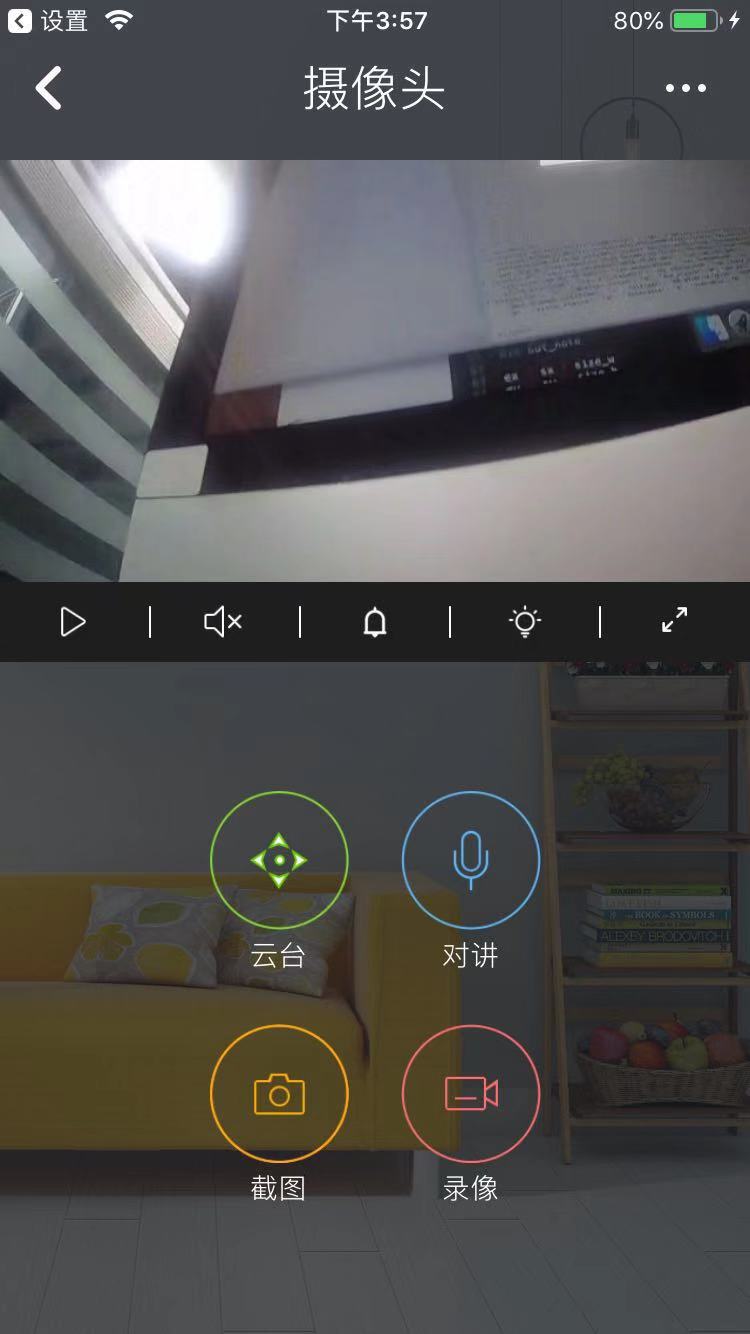Tap the alarm bell icon

(x=375, y=622)
